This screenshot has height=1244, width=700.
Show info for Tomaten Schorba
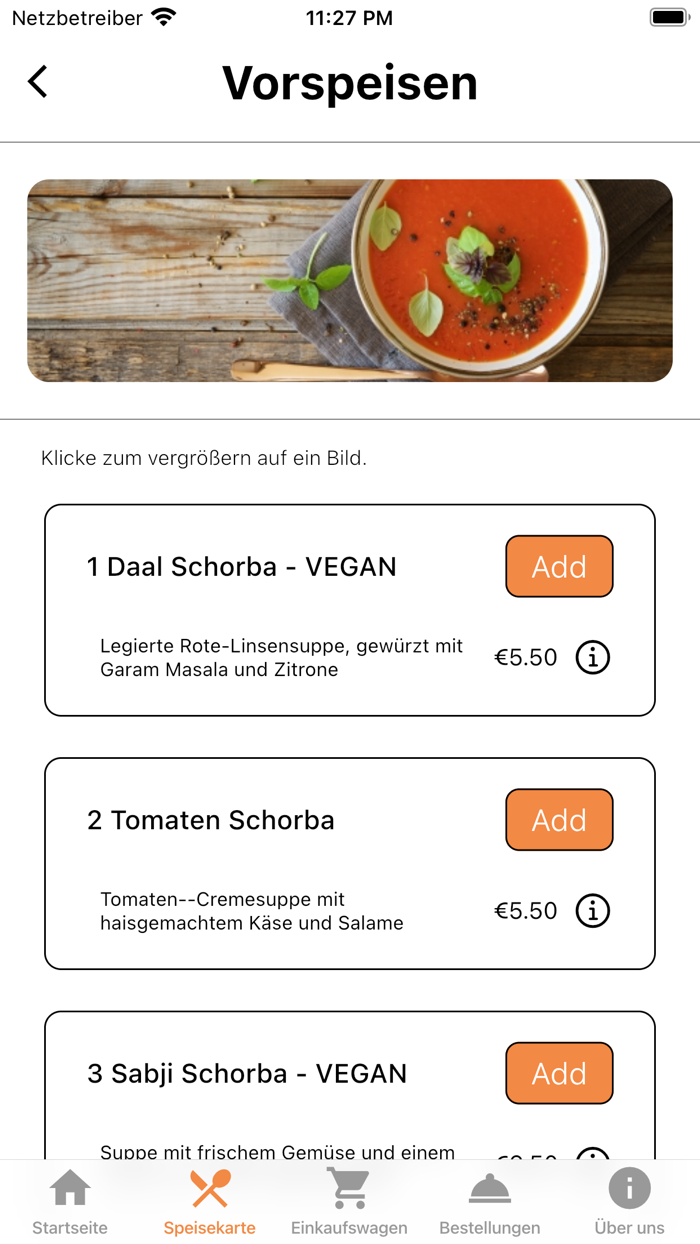point(593,911)
